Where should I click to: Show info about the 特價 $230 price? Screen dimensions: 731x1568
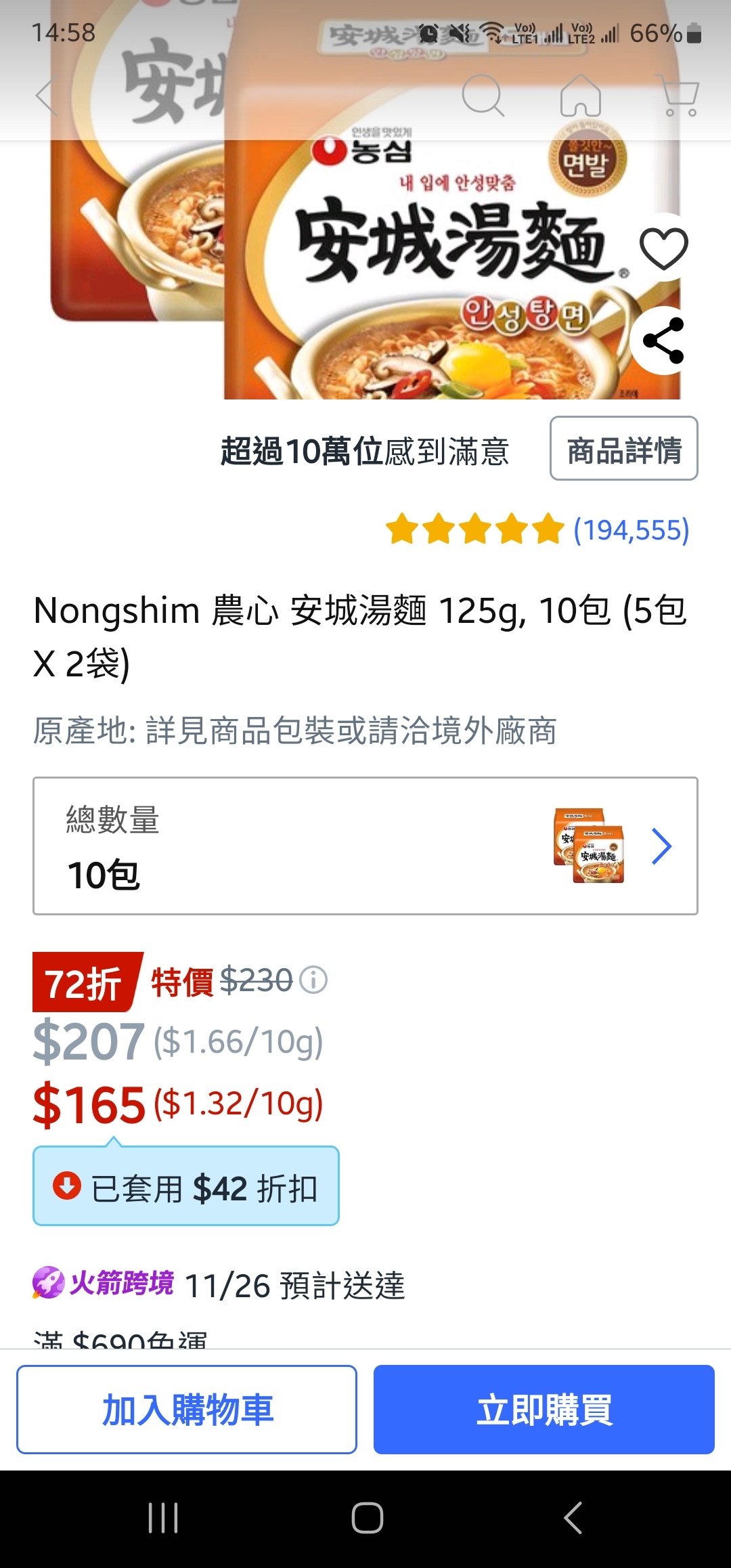tap(313, 980)
